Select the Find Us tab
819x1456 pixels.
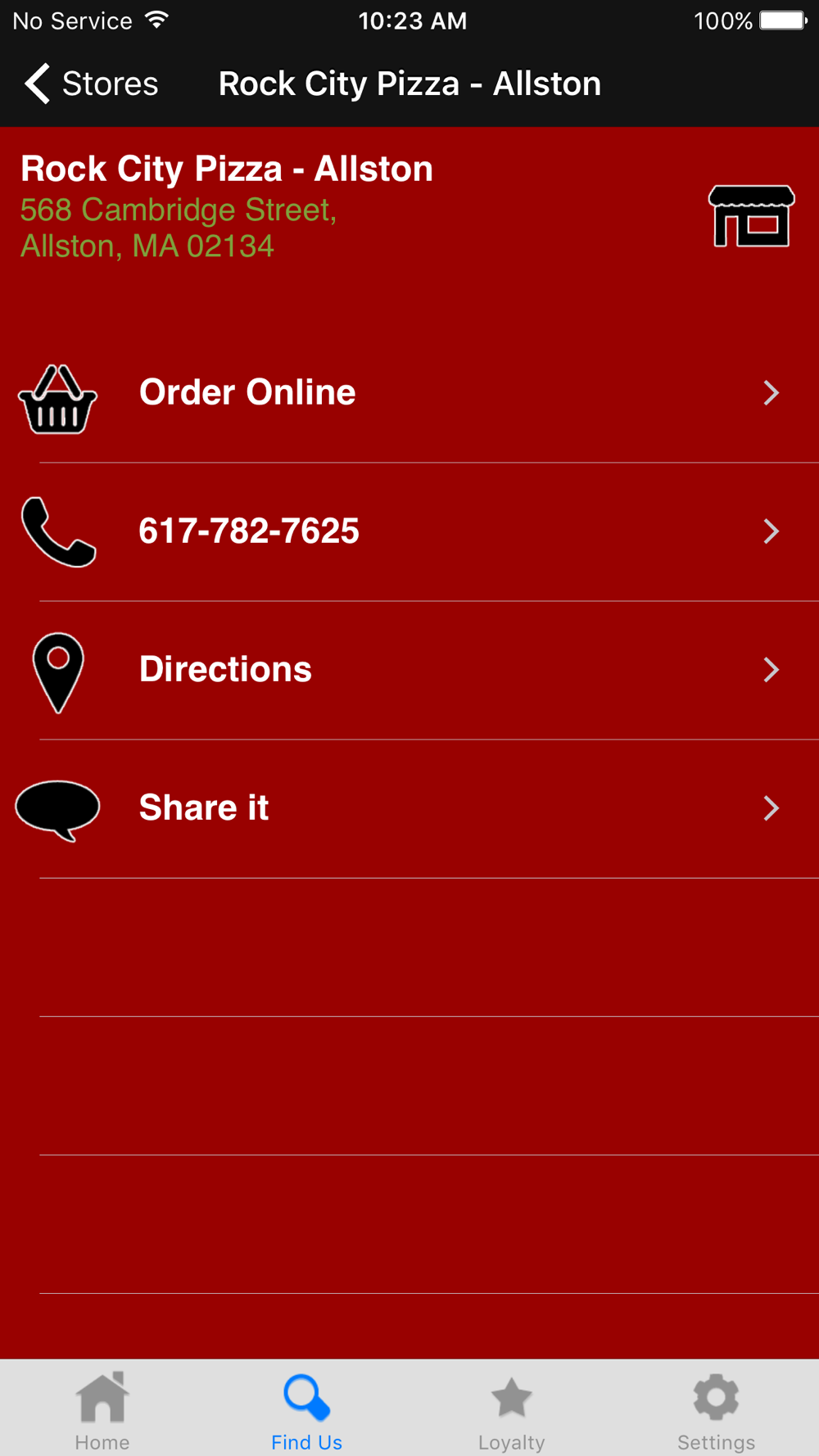(307, 1410)
